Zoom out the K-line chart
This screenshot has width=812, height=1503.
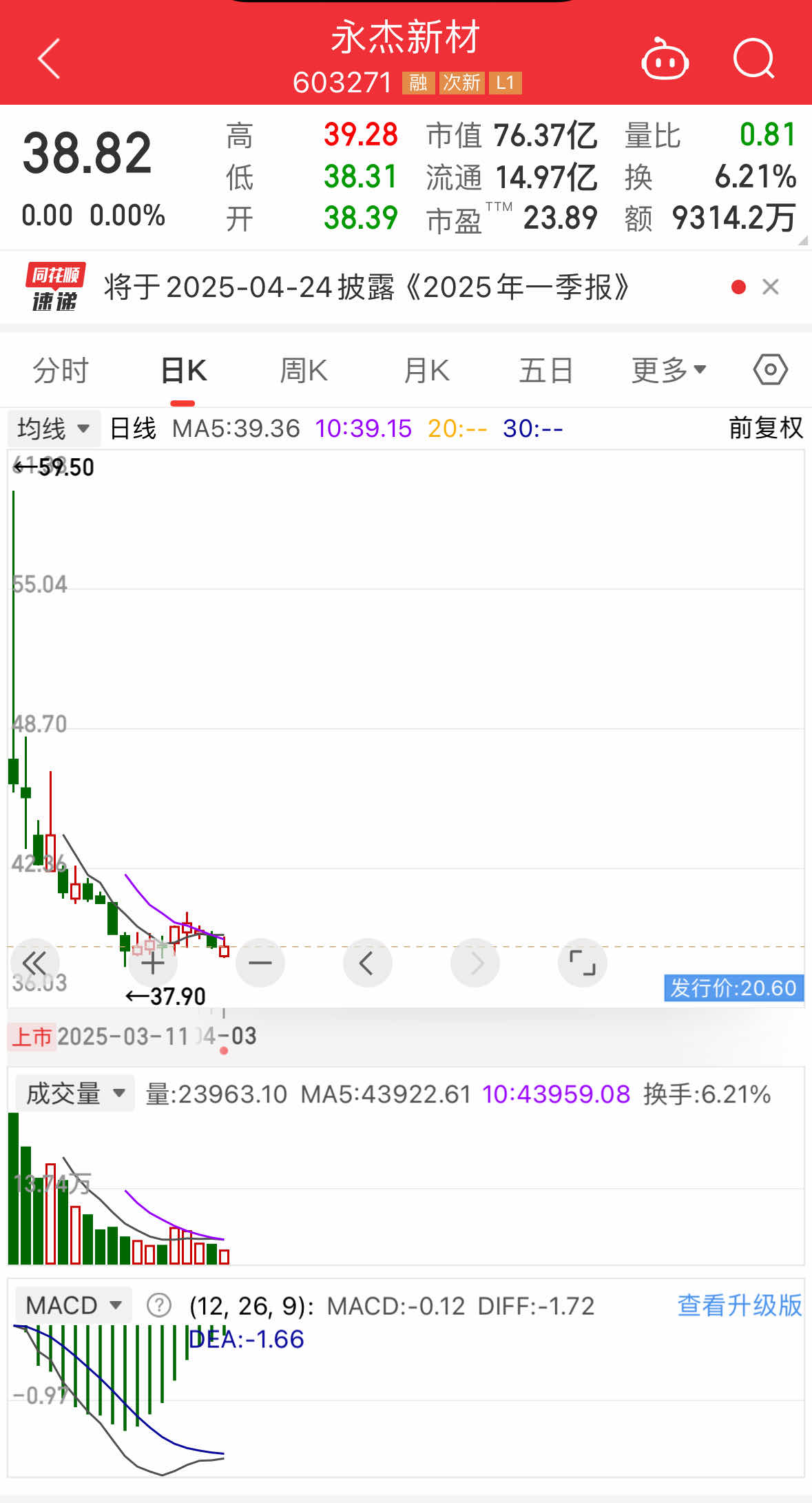(x=260, y=963)
